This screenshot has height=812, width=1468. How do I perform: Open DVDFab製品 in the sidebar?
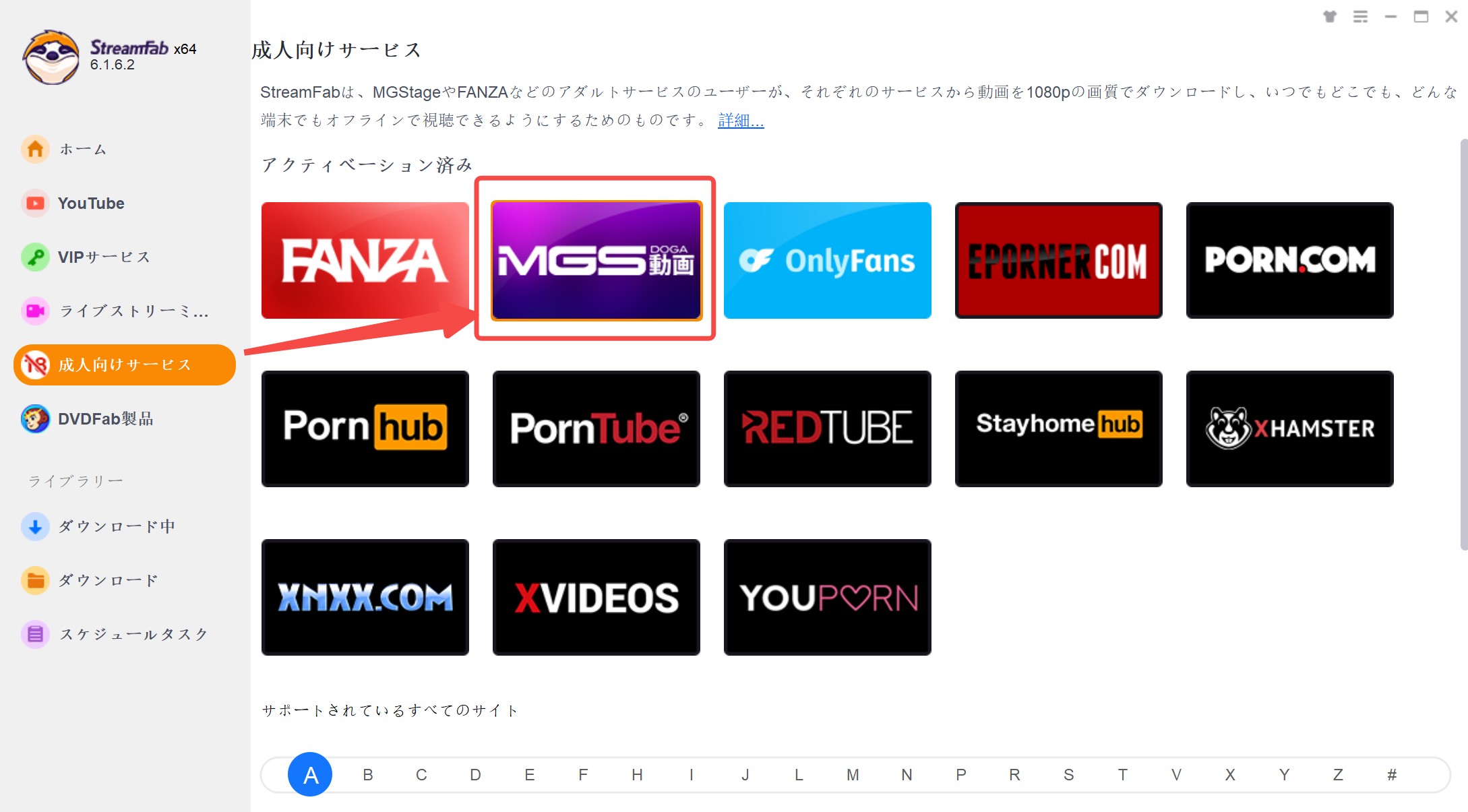(105, 418)
